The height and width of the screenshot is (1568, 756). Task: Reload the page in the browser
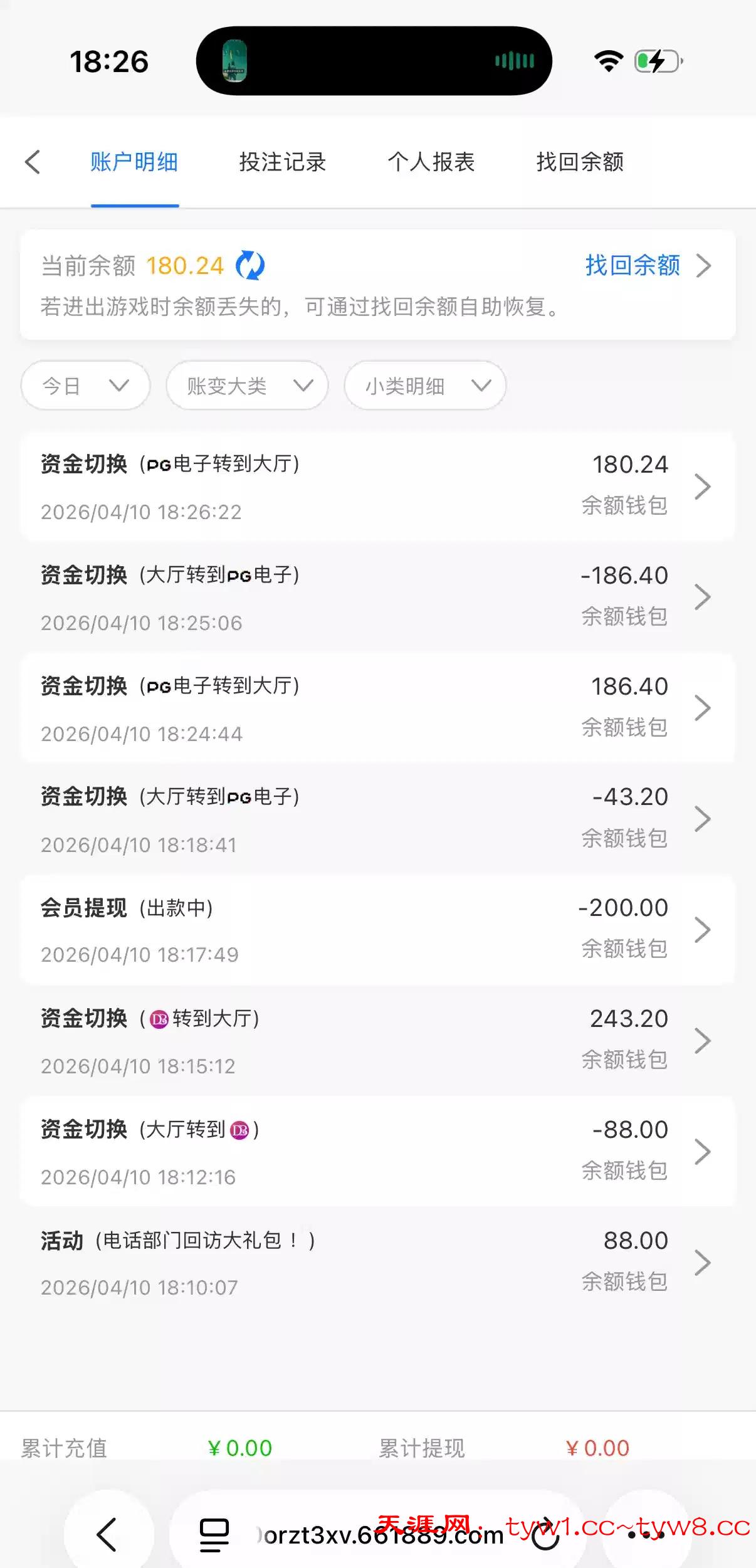545,1534
